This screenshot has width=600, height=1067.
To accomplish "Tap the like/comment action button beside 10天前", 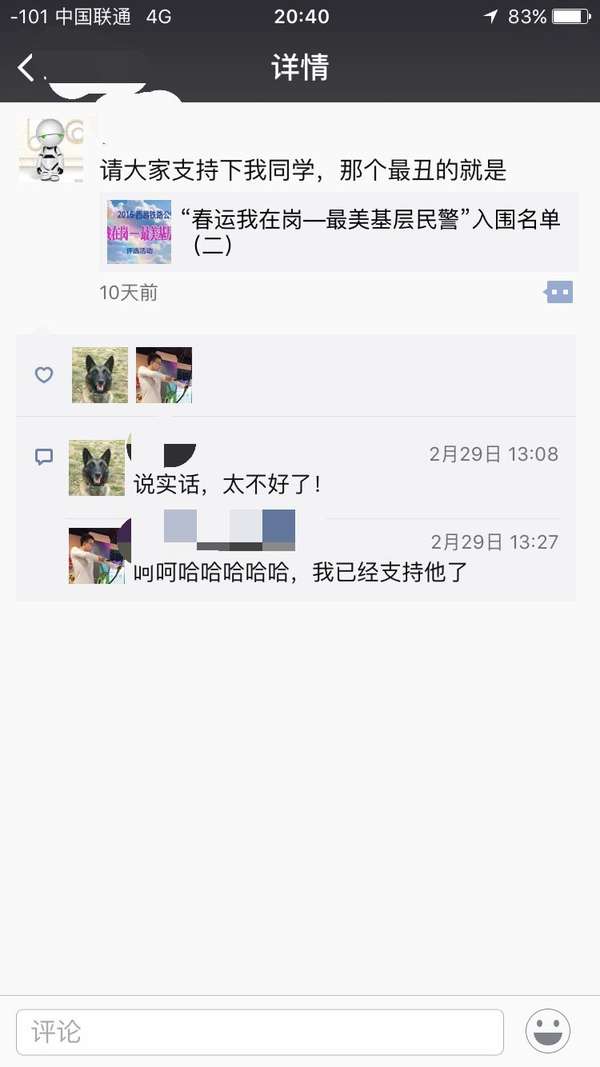I will click(x=559, y=292).
